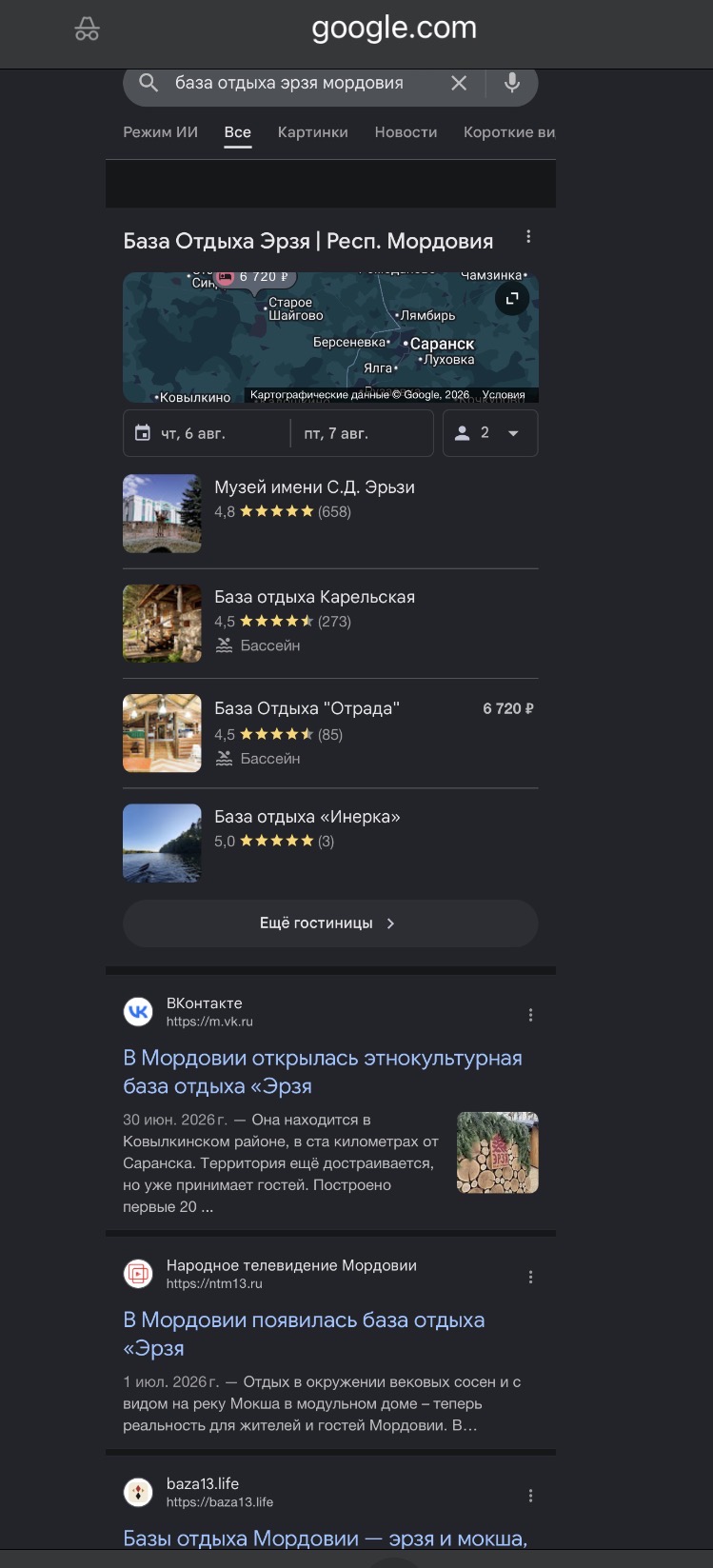Screen dimensions: 713x1568
Task: Switch to the Режим ИИ tab
Action: (x=161, y=132)
